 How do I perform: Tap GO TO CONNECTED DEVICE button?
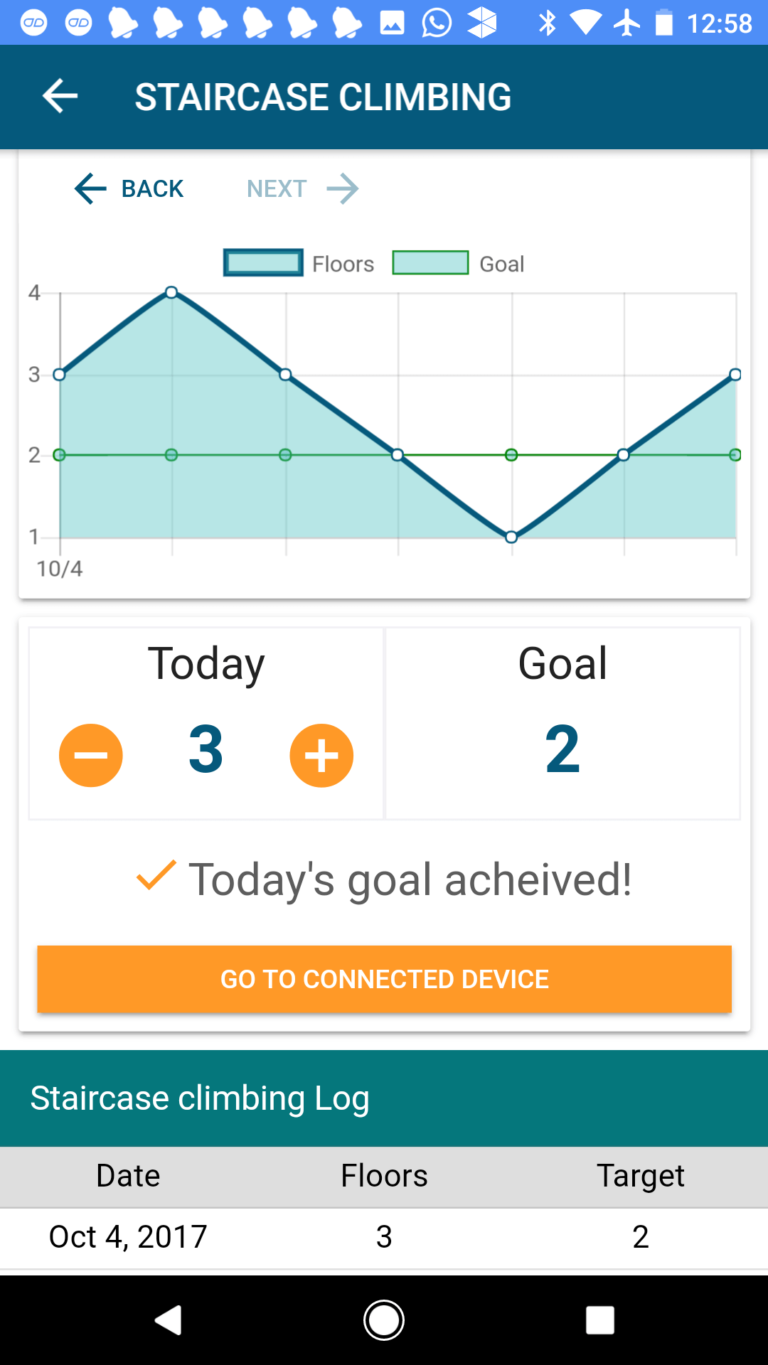384,979
